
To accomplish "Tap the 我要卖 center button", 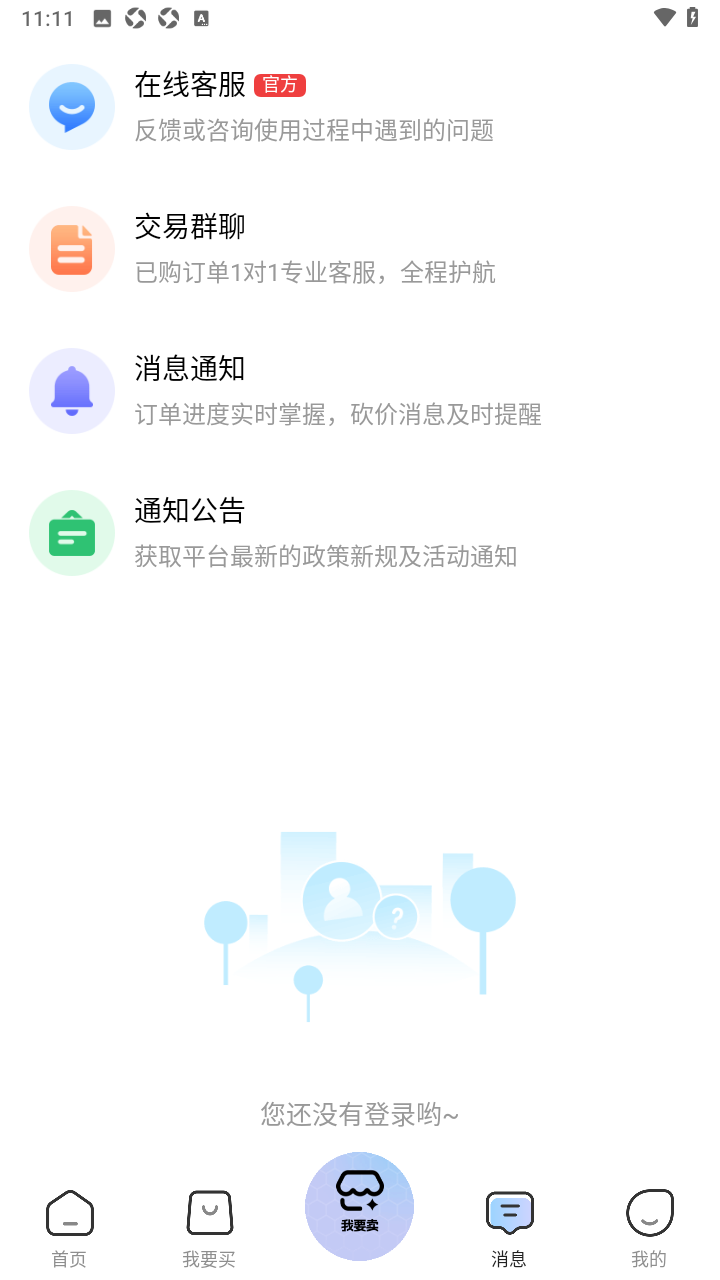I will point(359,1206).
